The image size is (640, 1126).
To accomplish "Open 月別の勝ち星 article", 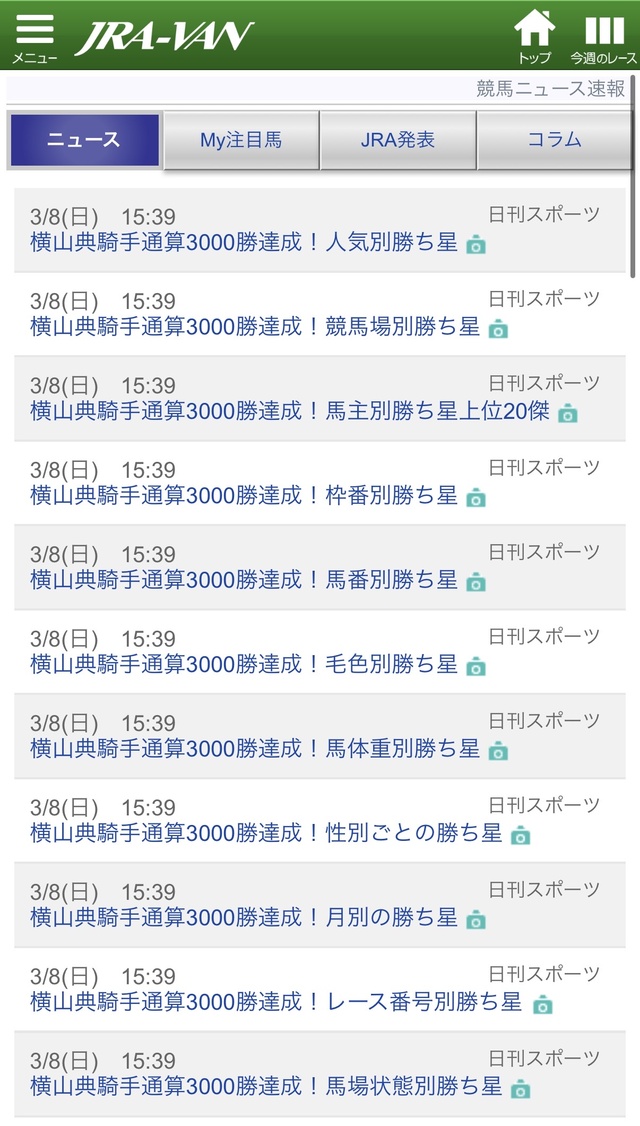I will tap(244, 917).
